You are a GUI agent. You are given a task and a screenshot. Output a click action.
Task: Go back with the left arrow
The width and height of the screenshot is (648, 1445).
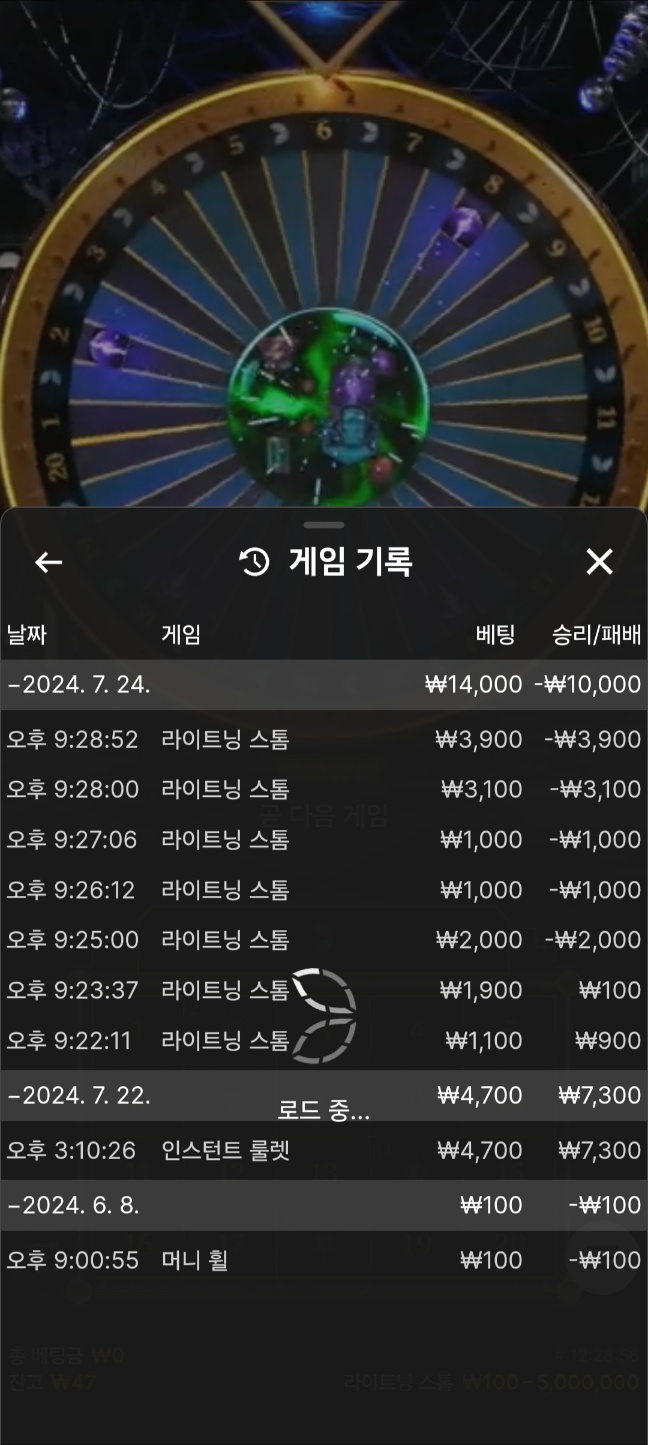point(48,563)
